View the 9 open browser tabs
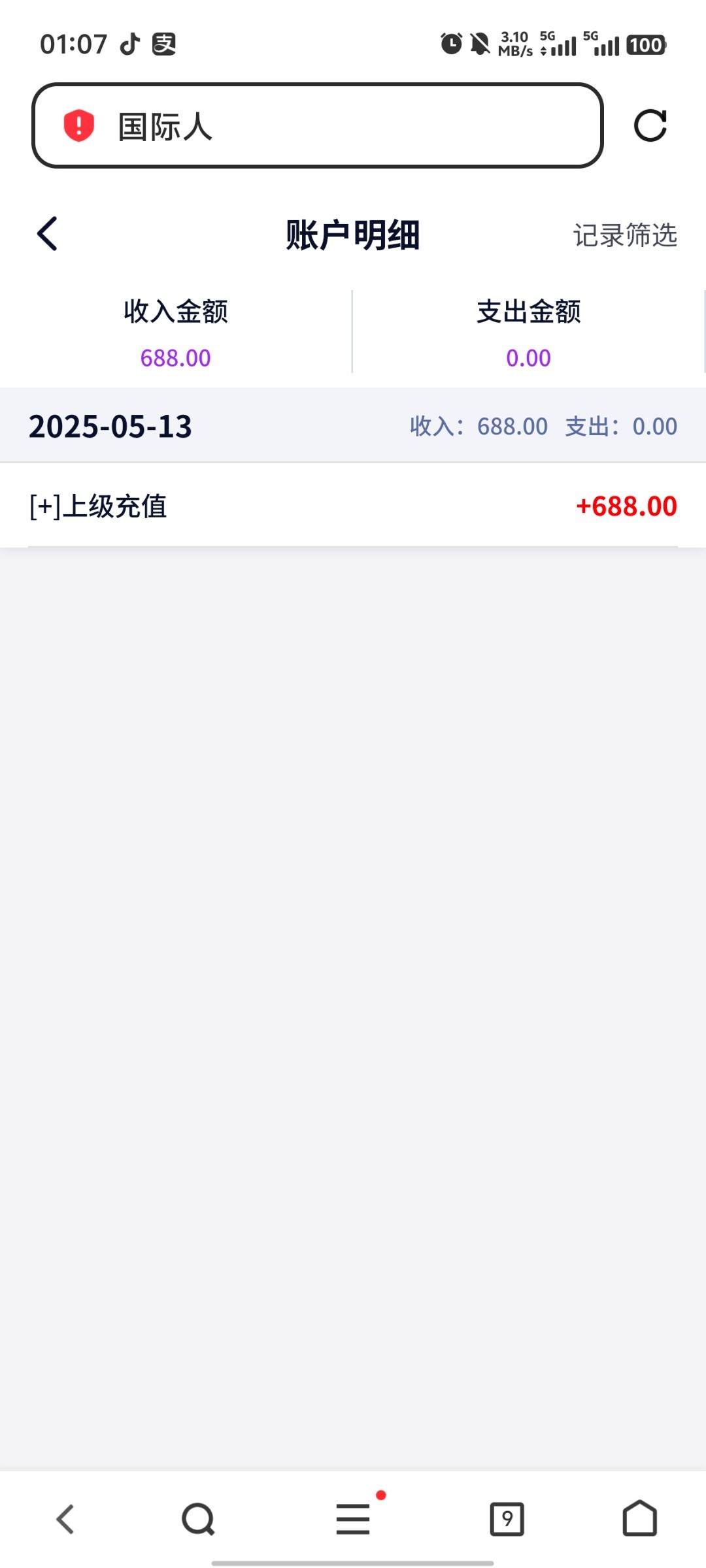The width and height of the screenshot is (706, 1568). click(507, 1518)
